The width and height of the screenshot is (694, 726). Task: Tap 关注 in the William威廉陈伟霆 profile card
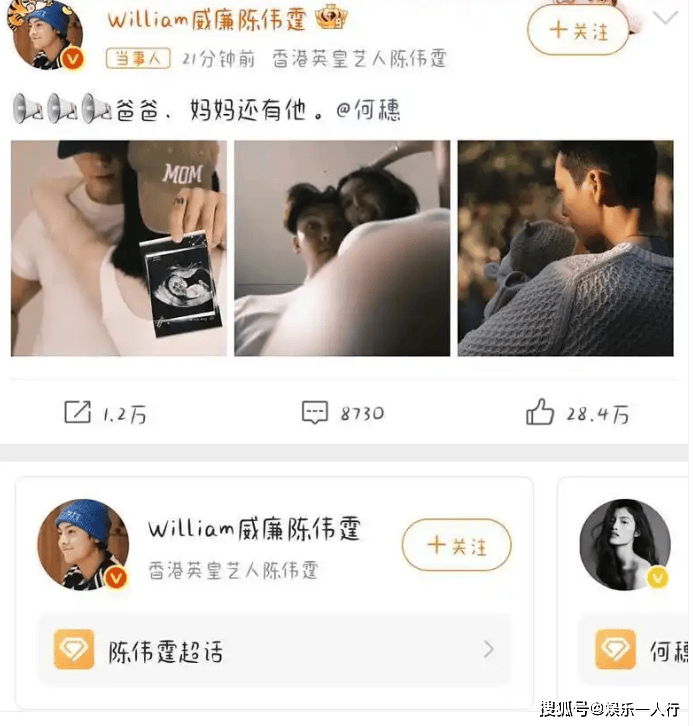(x=456, y=546)
